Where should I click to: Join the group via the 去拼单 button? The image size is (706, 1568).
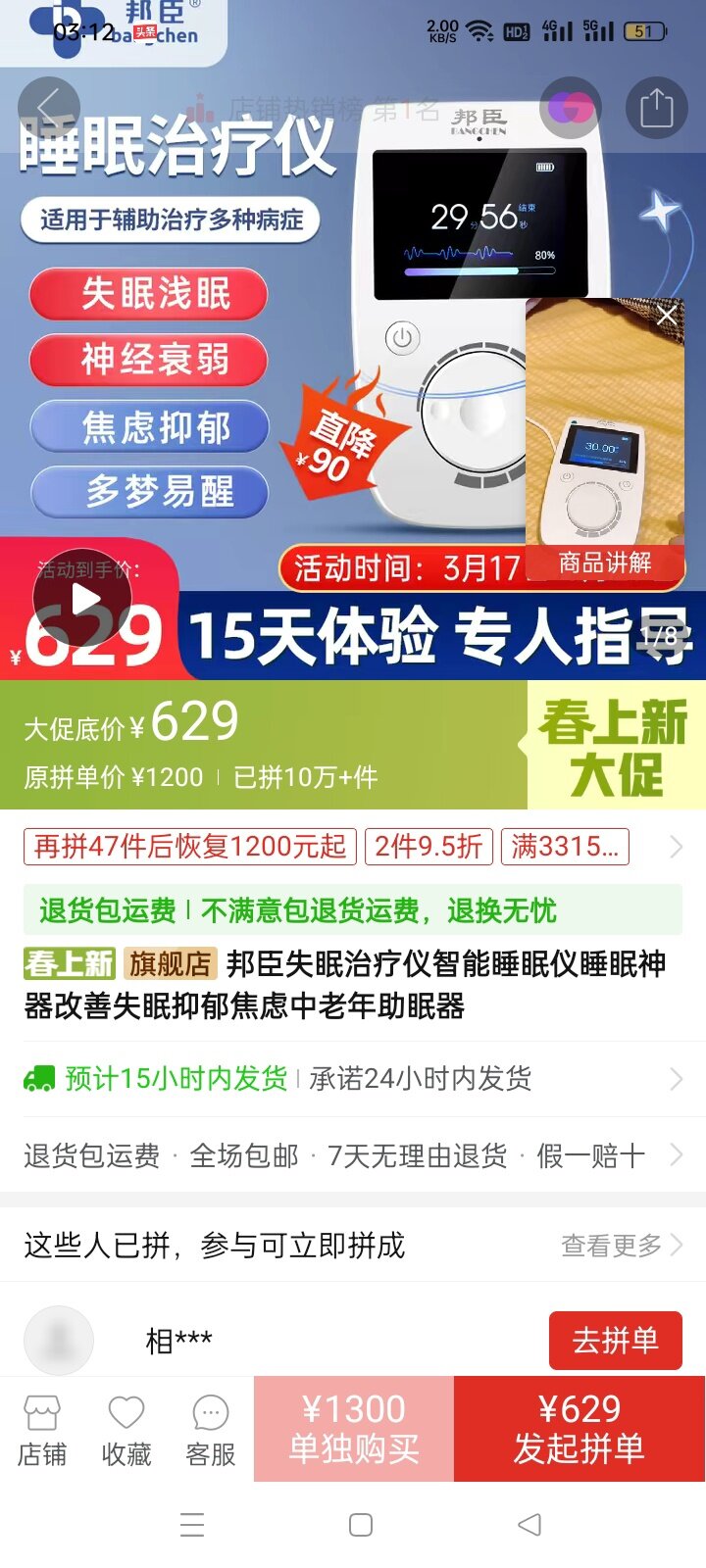[x=615, y=1340]
